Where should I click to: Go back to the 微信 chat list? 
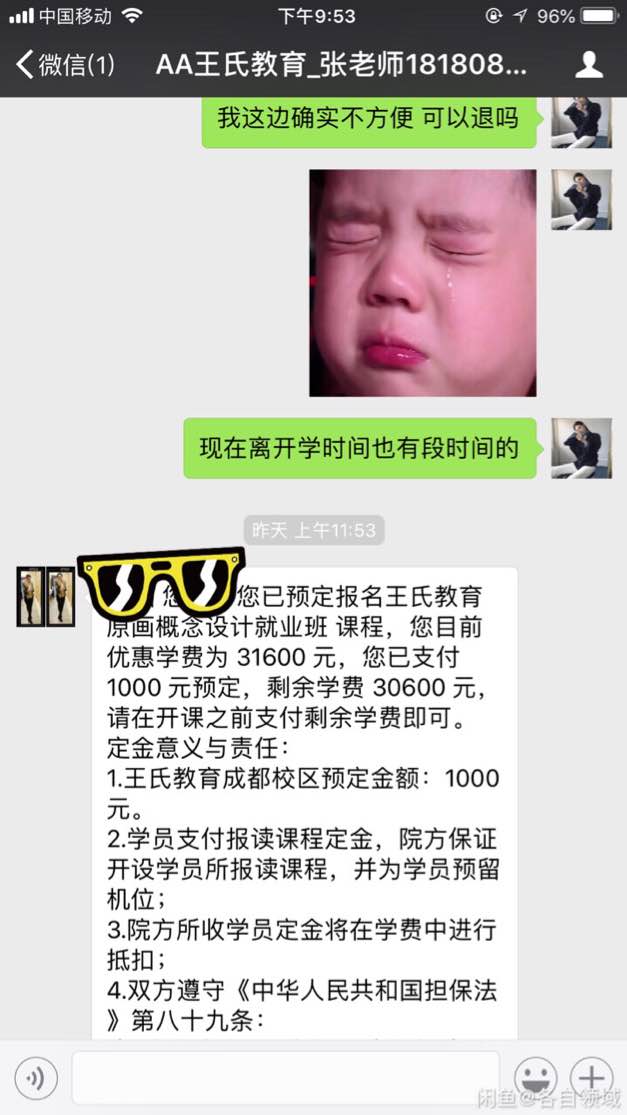65,66
